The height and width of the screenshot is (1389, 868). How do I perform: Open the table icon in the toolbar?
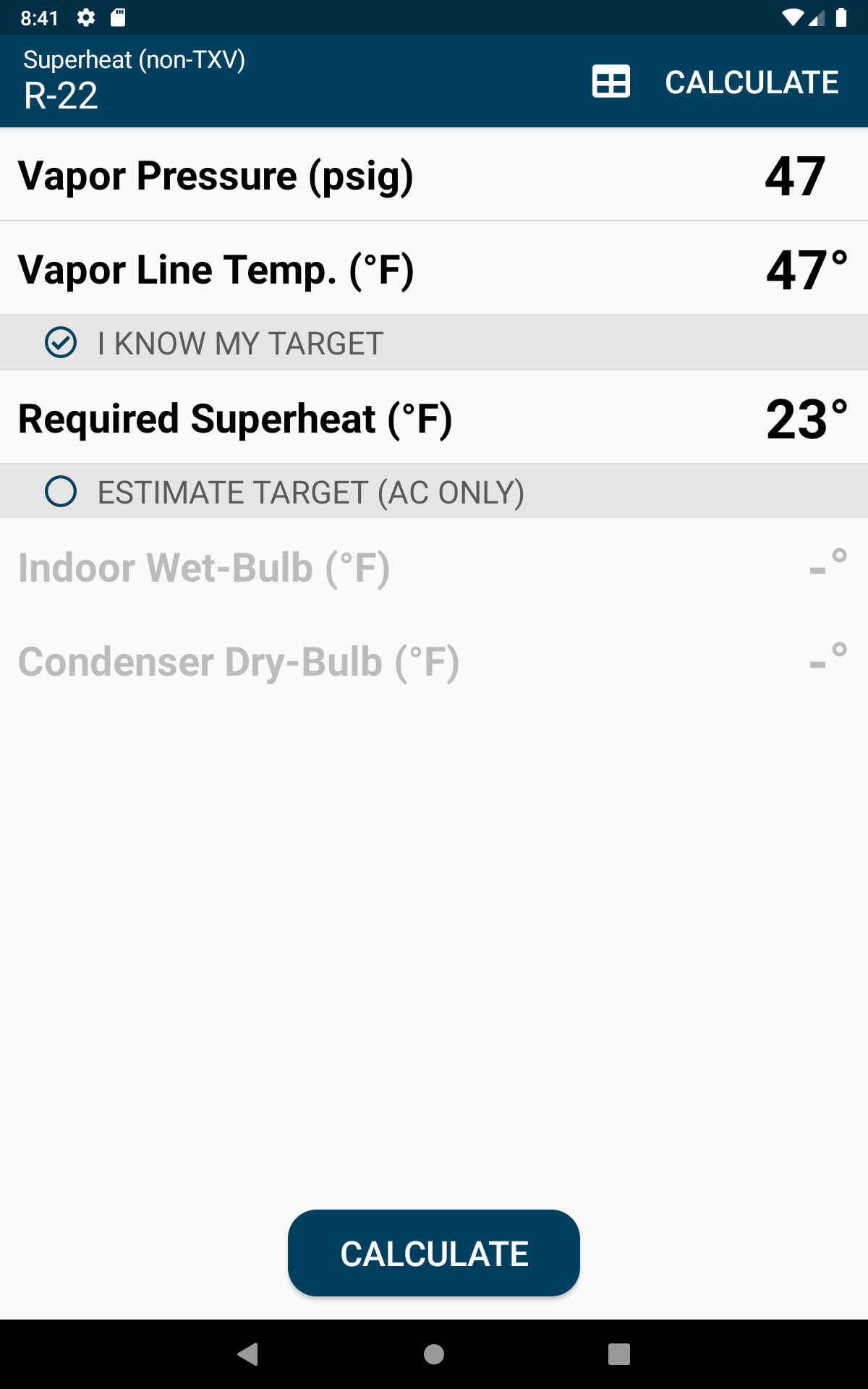(x=610, y=81)
